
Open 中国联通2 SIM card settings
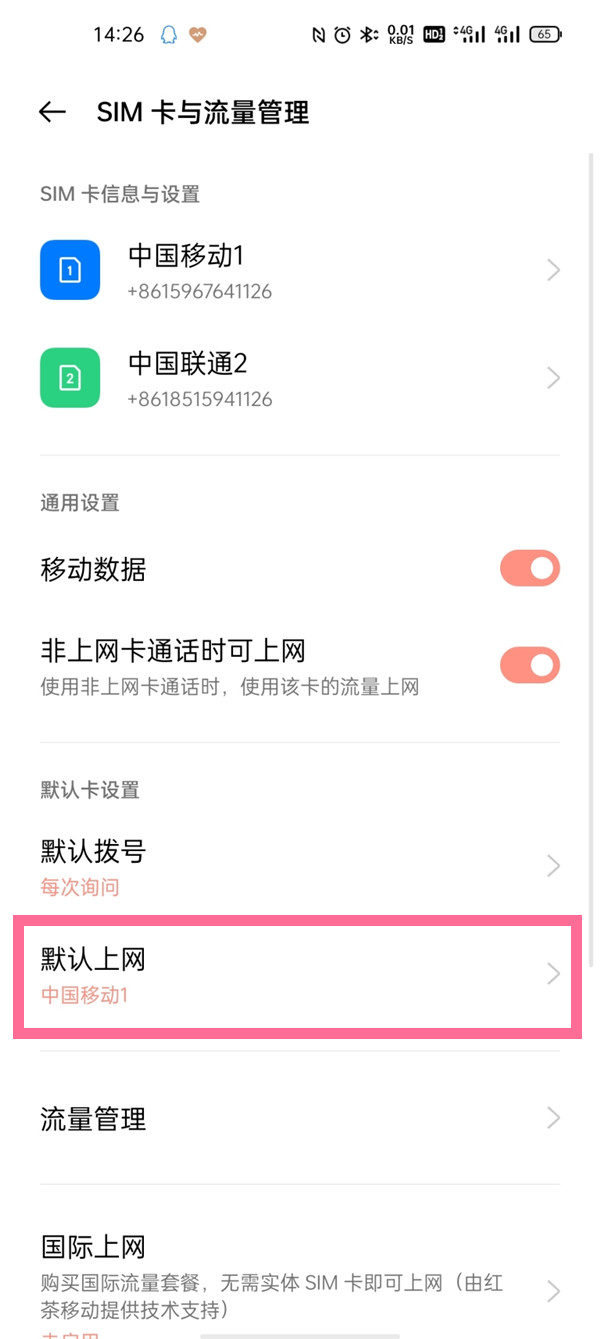pos(298,378)
